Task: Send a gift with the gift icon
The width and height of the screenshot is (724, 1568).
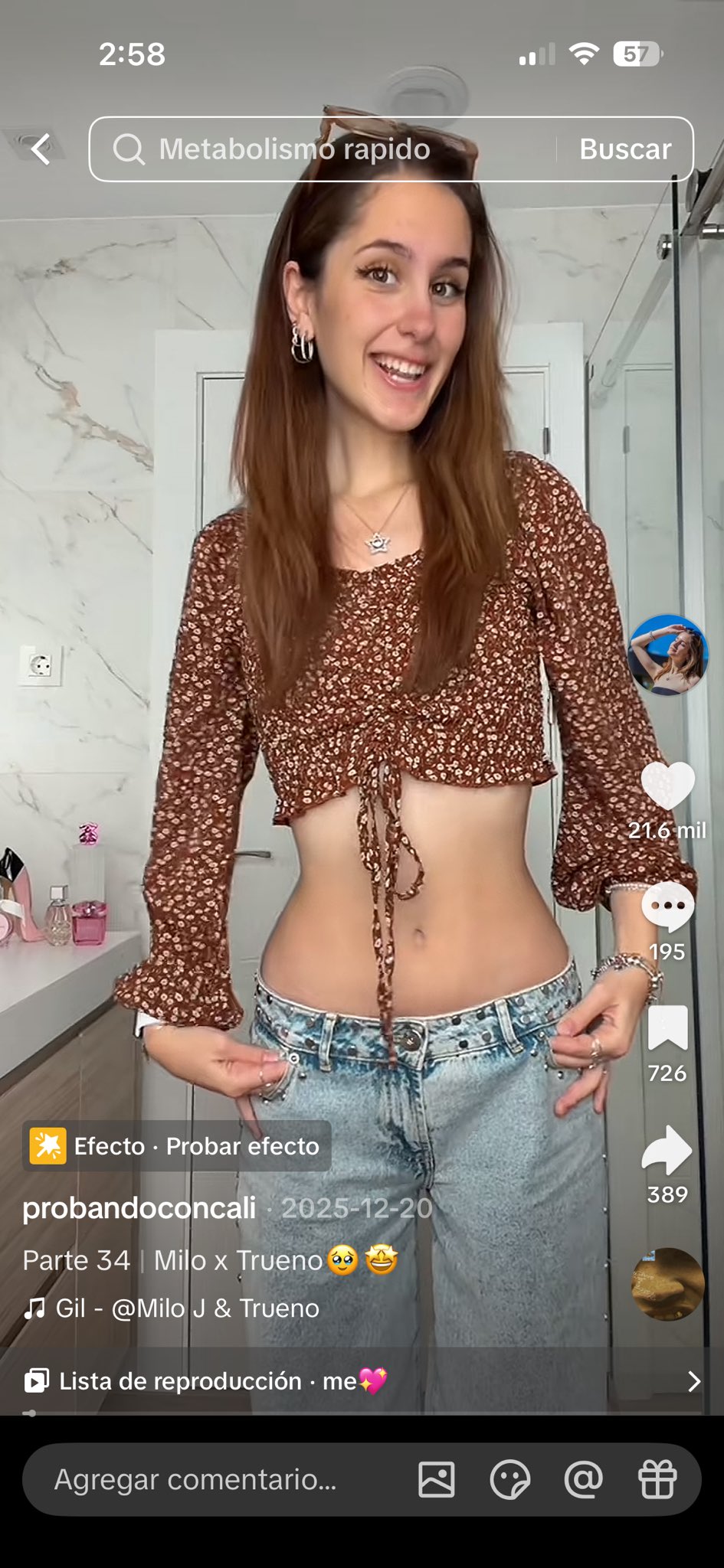Action: (657, 1479)
